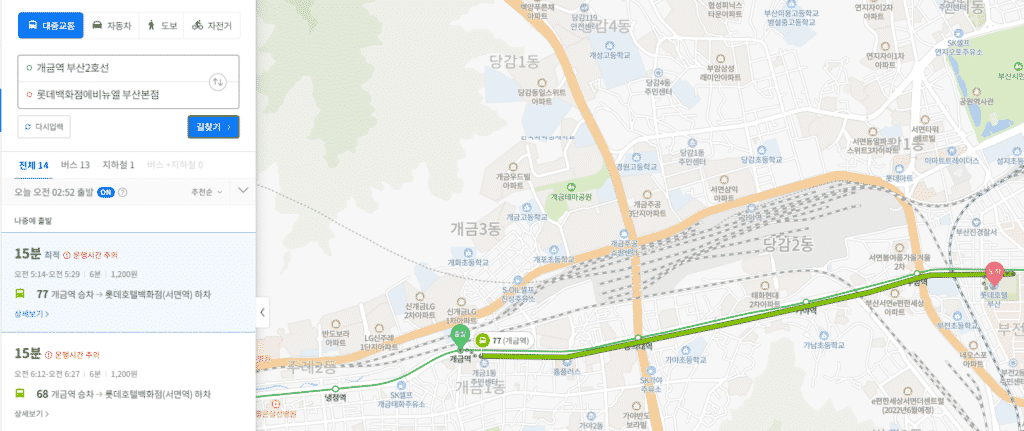This screenshot has width=1024, height=431.
Task: Open 상세보기 for bus 68 route
Action: point(30,413)
